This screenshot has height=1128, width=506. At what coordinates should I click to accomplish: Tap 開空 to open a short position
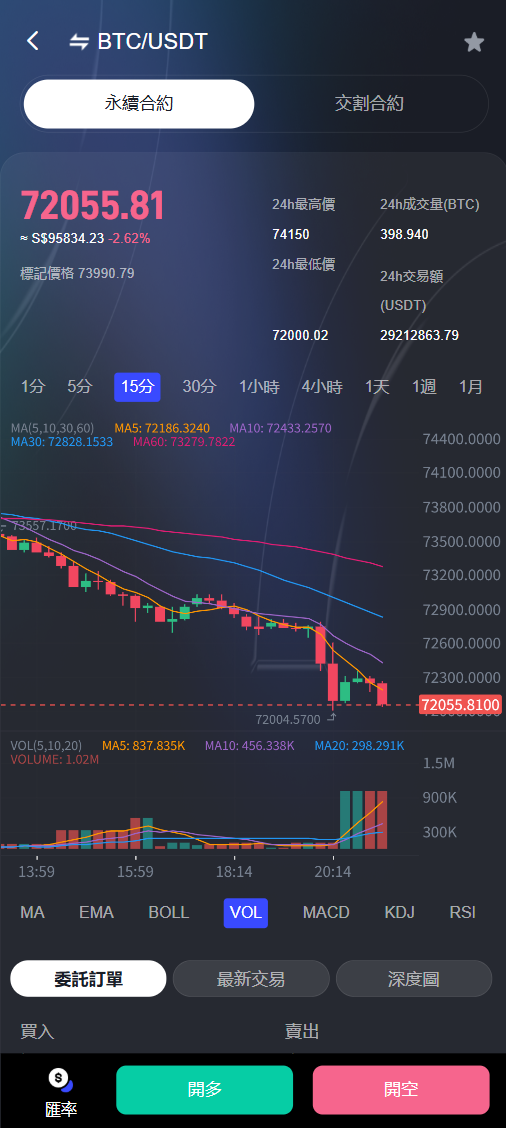[x=401, y=1090]
